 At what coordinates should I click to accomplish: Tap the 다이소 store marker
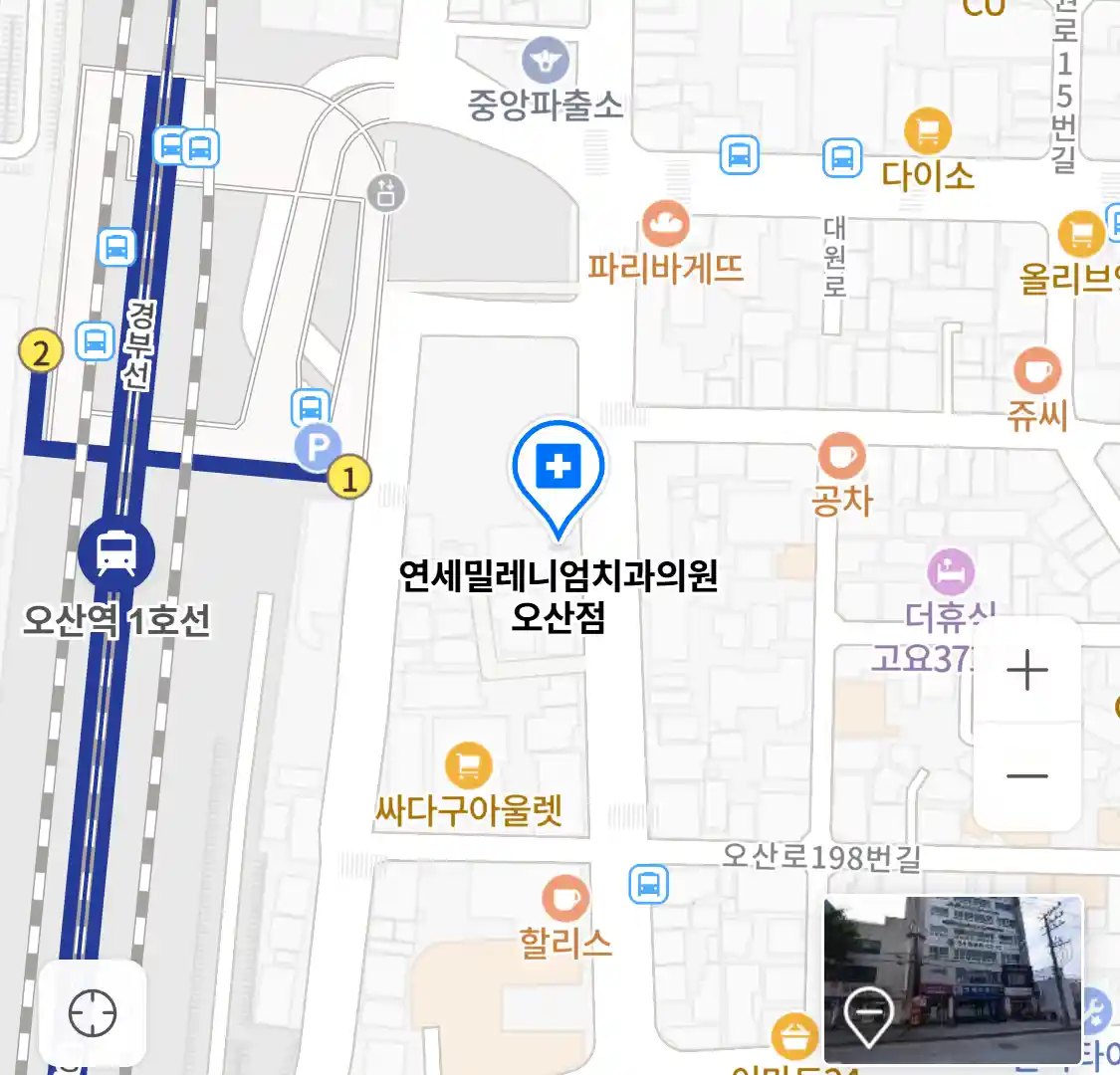pyautogui.click(x=927, y=130)
